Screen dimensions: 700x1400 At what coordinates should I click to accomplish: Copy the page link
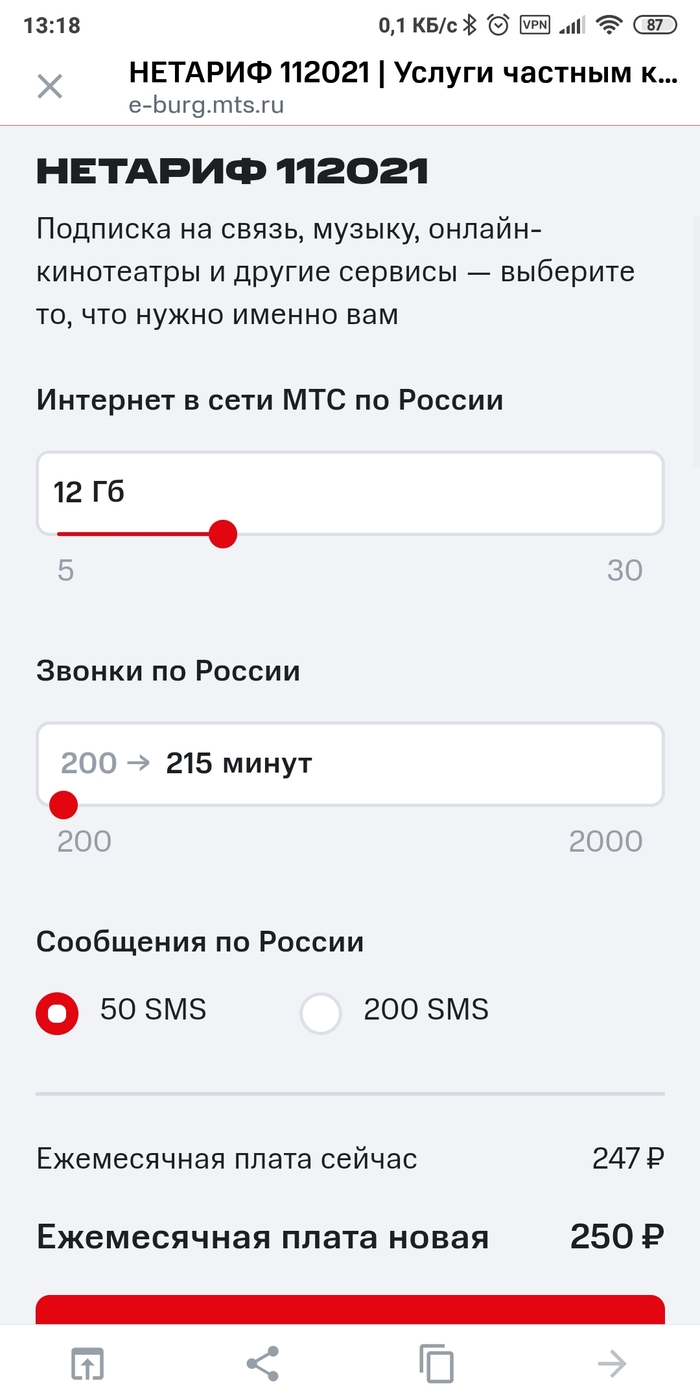[x=436, y=1363]
